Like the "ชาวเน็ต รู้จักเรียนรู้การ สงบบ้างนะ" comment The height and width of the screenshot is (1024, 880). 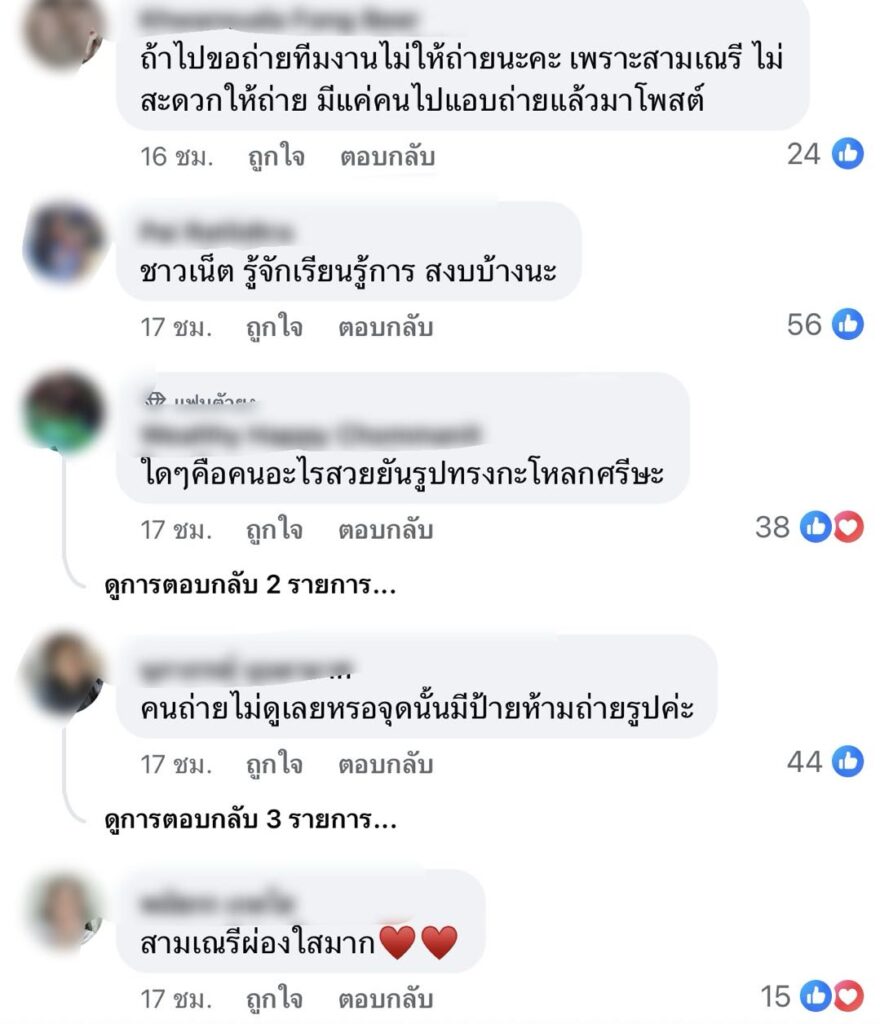tap(276, 327)
